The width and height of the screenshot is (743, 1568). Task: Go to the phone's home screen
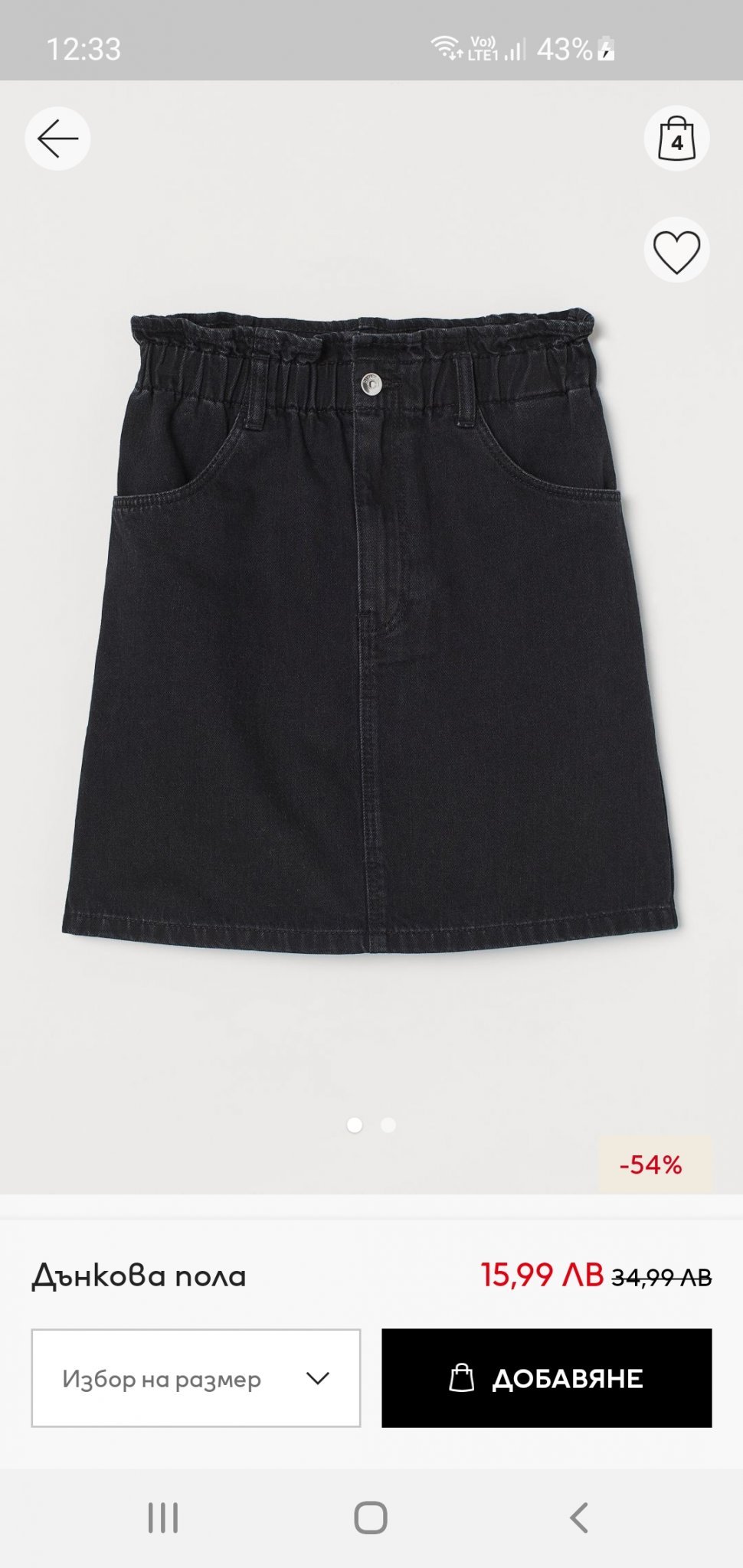(371, 1517)
